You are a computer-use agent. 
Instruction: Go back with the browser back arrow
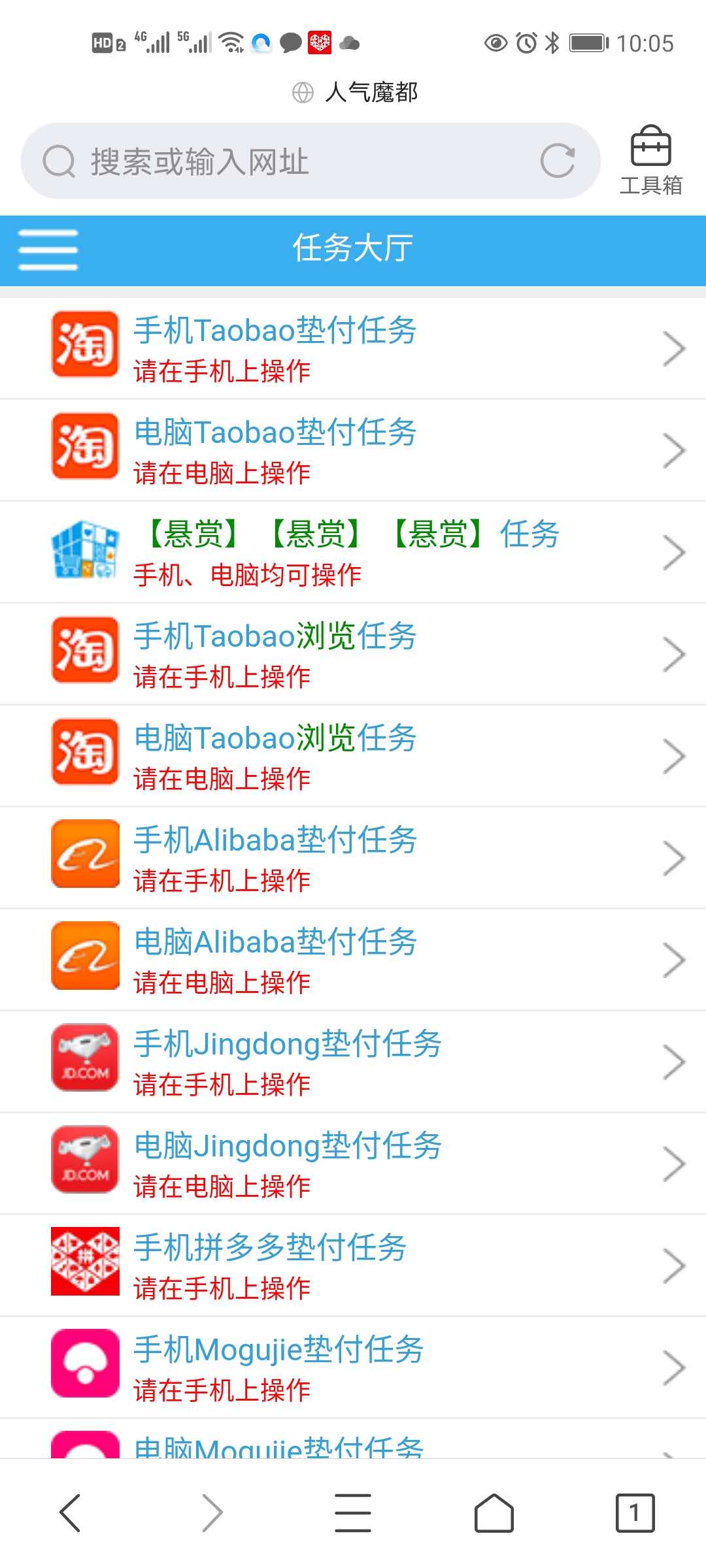(x=70, y=1512)
